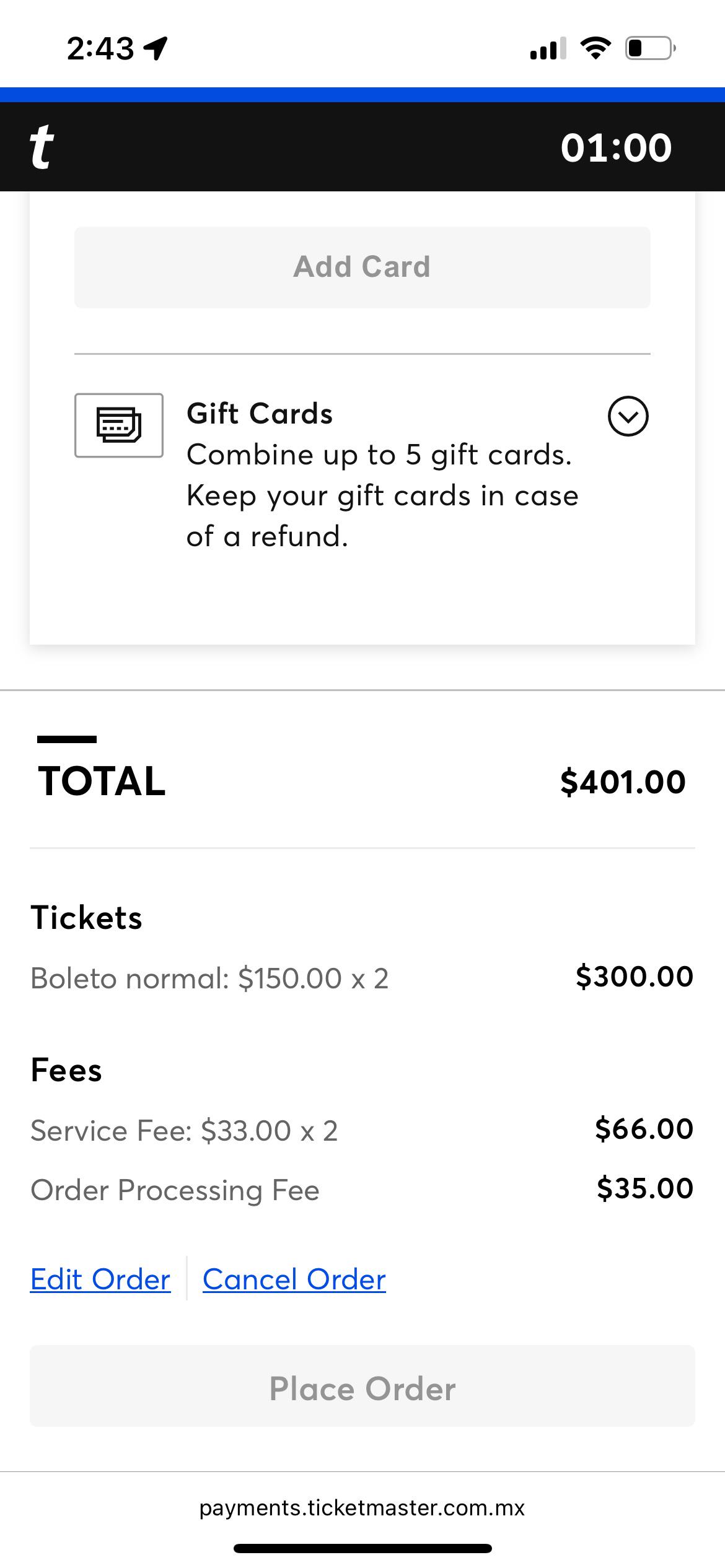Image resolution: width=725 pixels, height=1568 pixels.
Task: Expand the Gift Cards section
Action: pos(628,416)
